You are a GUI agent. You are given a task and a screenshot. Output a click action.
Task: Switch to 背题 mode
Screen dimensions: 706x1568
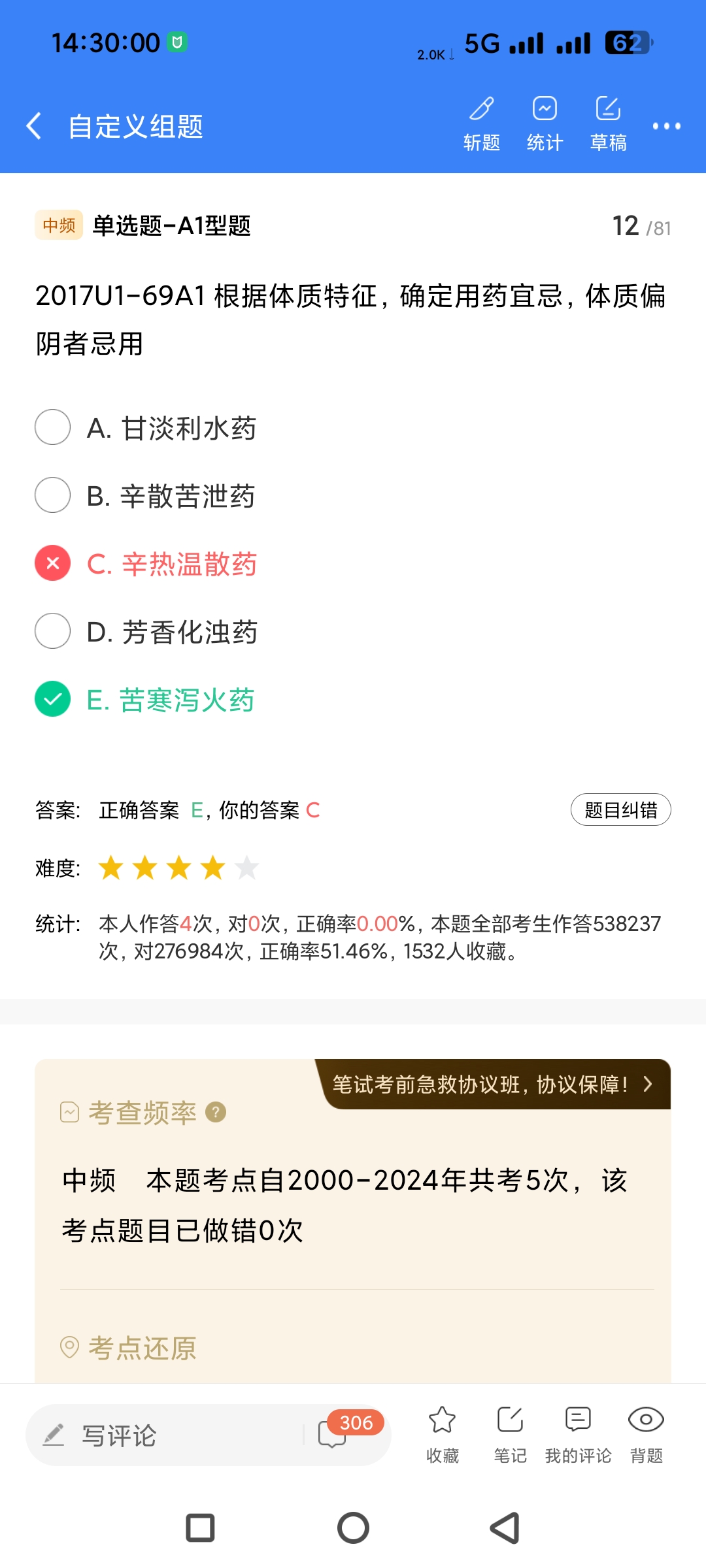click(646, 1433)
